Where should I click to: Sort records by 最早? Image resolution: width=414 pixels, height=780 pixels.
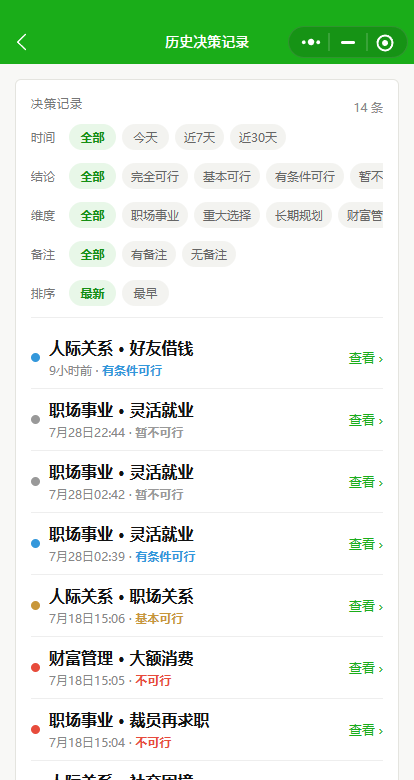(x=145, y=293)
